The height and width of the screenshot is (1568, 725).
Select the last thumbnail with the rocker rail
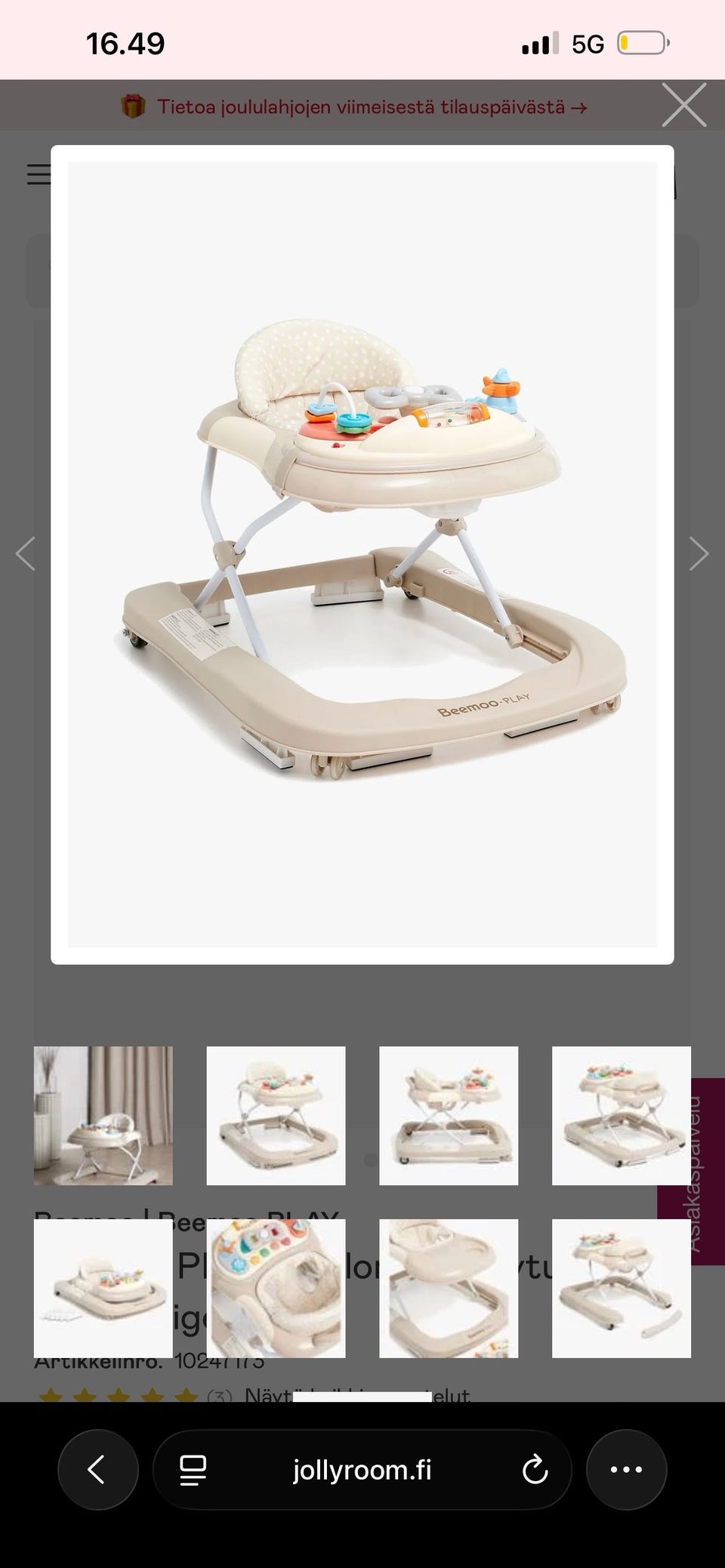[x=621, y=1288]
